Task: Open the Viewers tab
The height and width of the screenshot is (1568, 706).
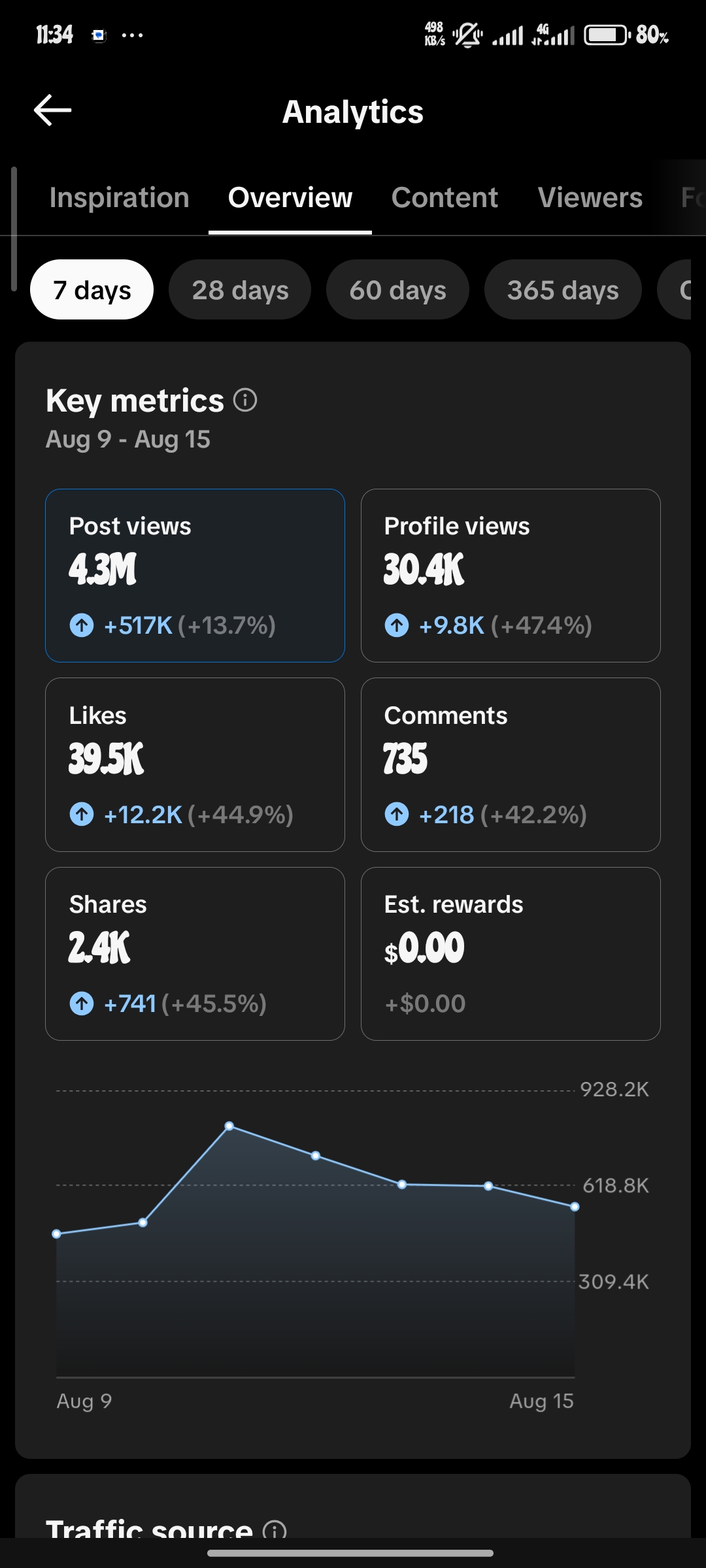Action: pos(590,198)
